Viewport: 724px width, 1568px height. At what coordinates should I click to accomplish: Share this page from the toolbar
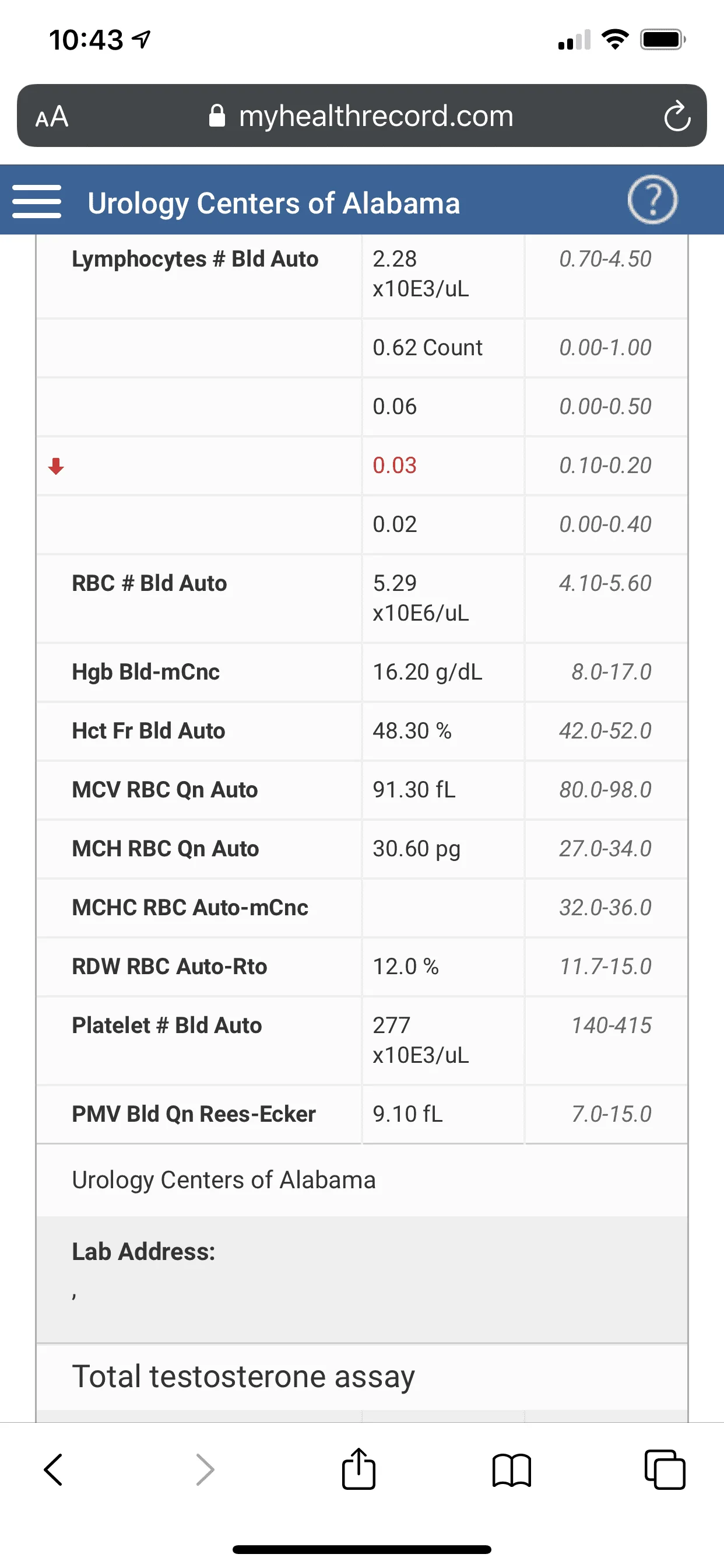(359, 1468)
